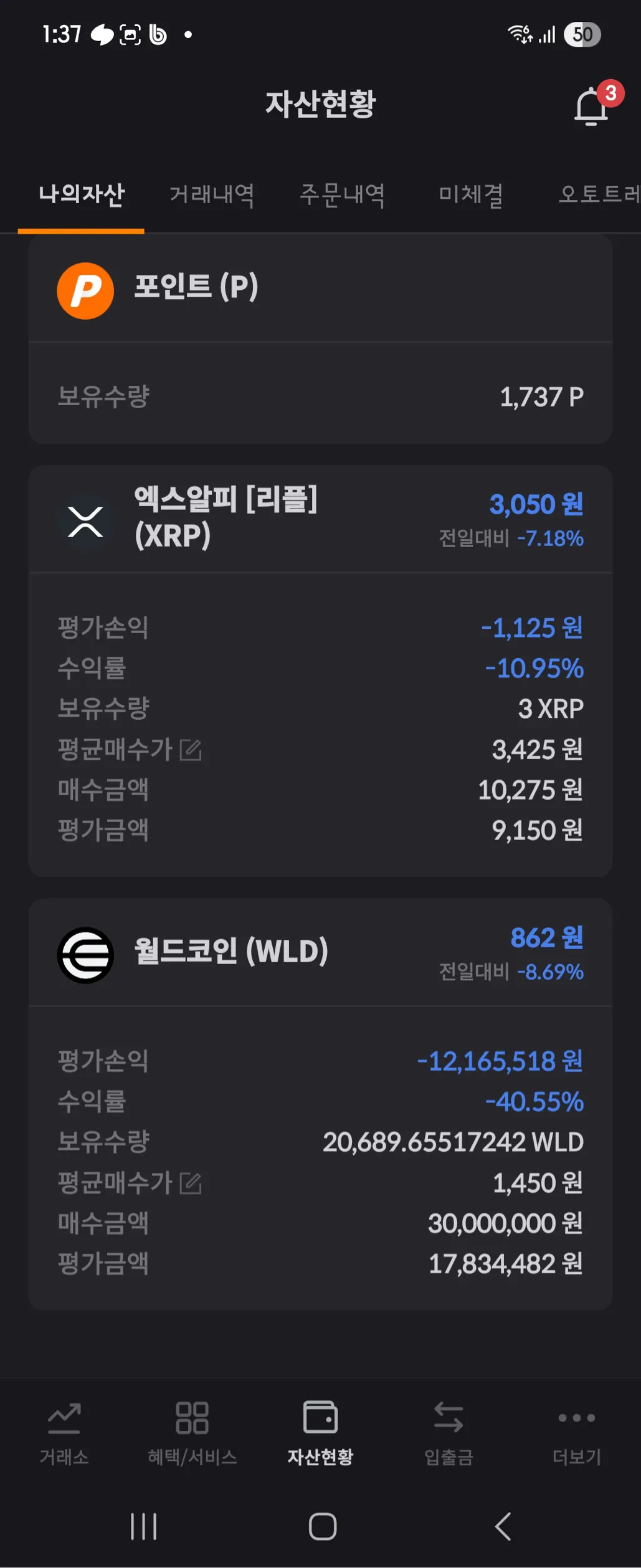
Task: Open the notifications bell
Action: click(x=591, y=107)
